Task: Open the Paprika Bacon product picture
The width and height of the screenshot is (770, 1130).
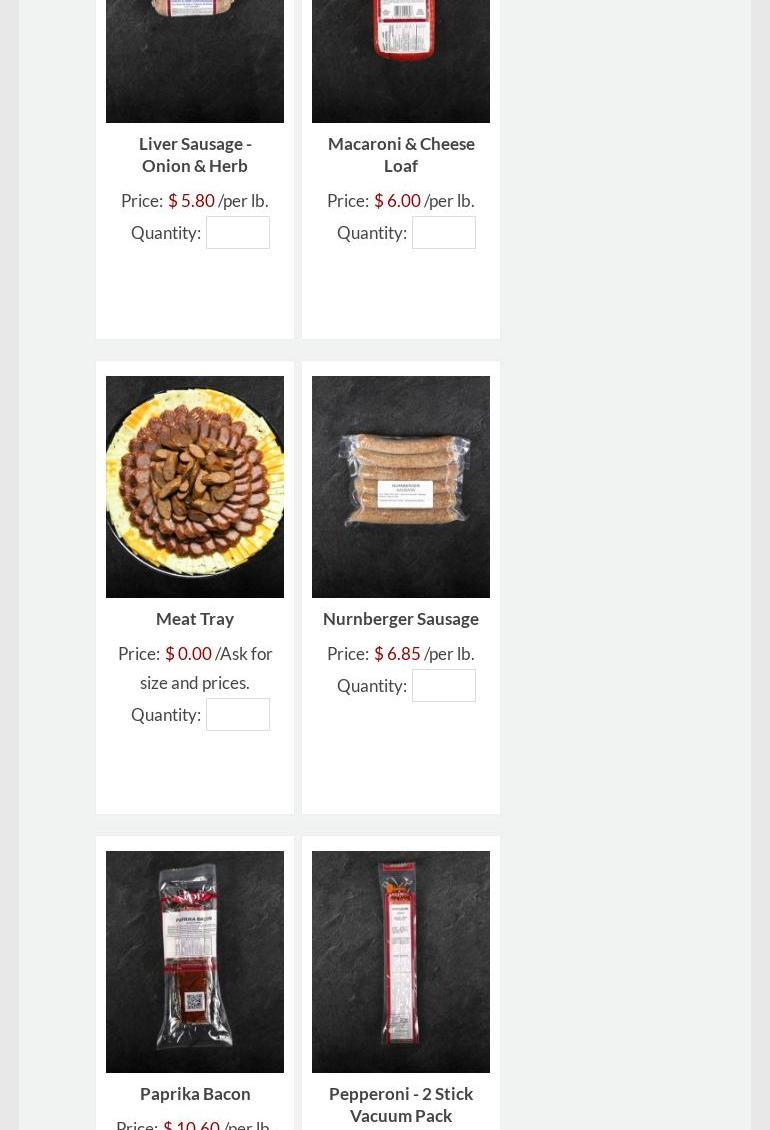Action: (195, 962)
